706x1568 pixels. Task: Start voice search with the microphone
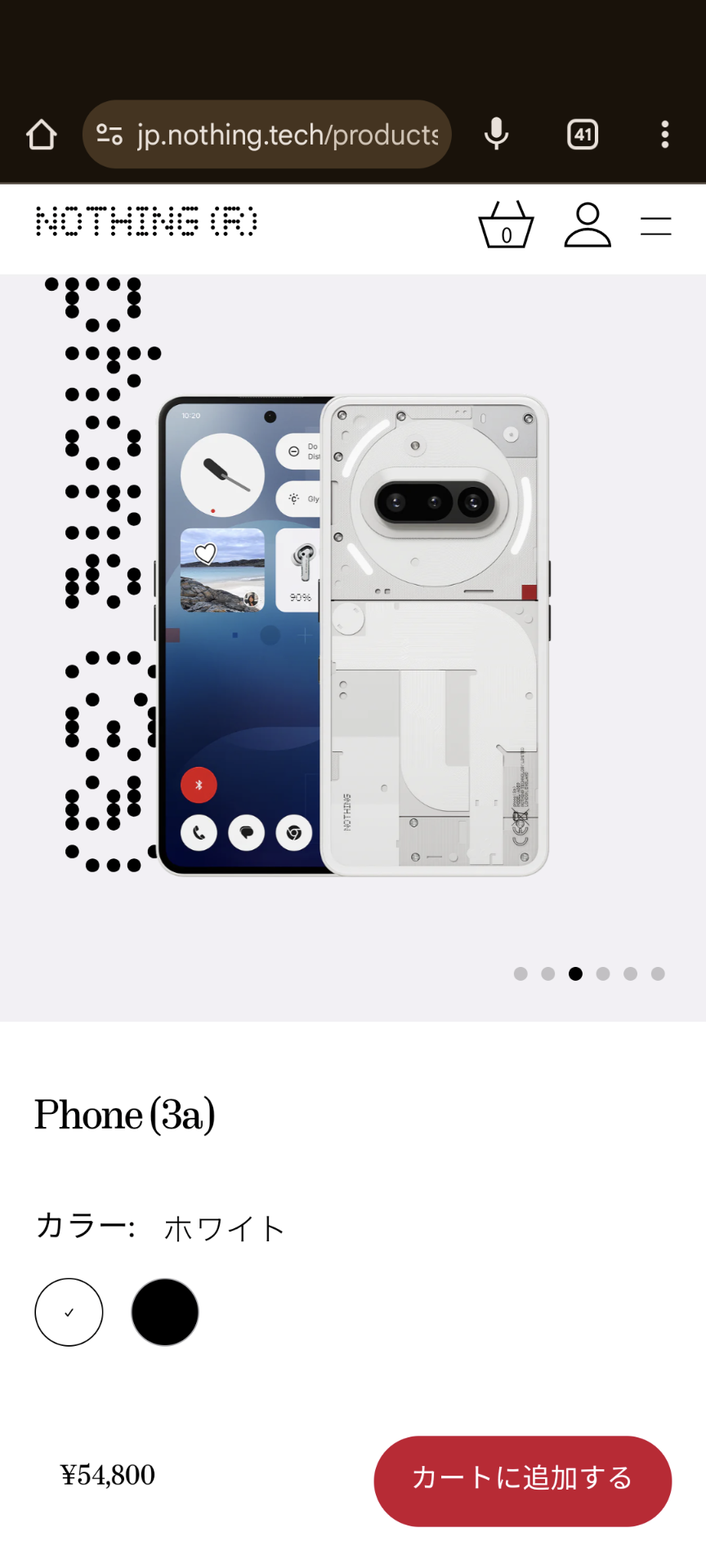pyautogui.click(x=496, y=134)
